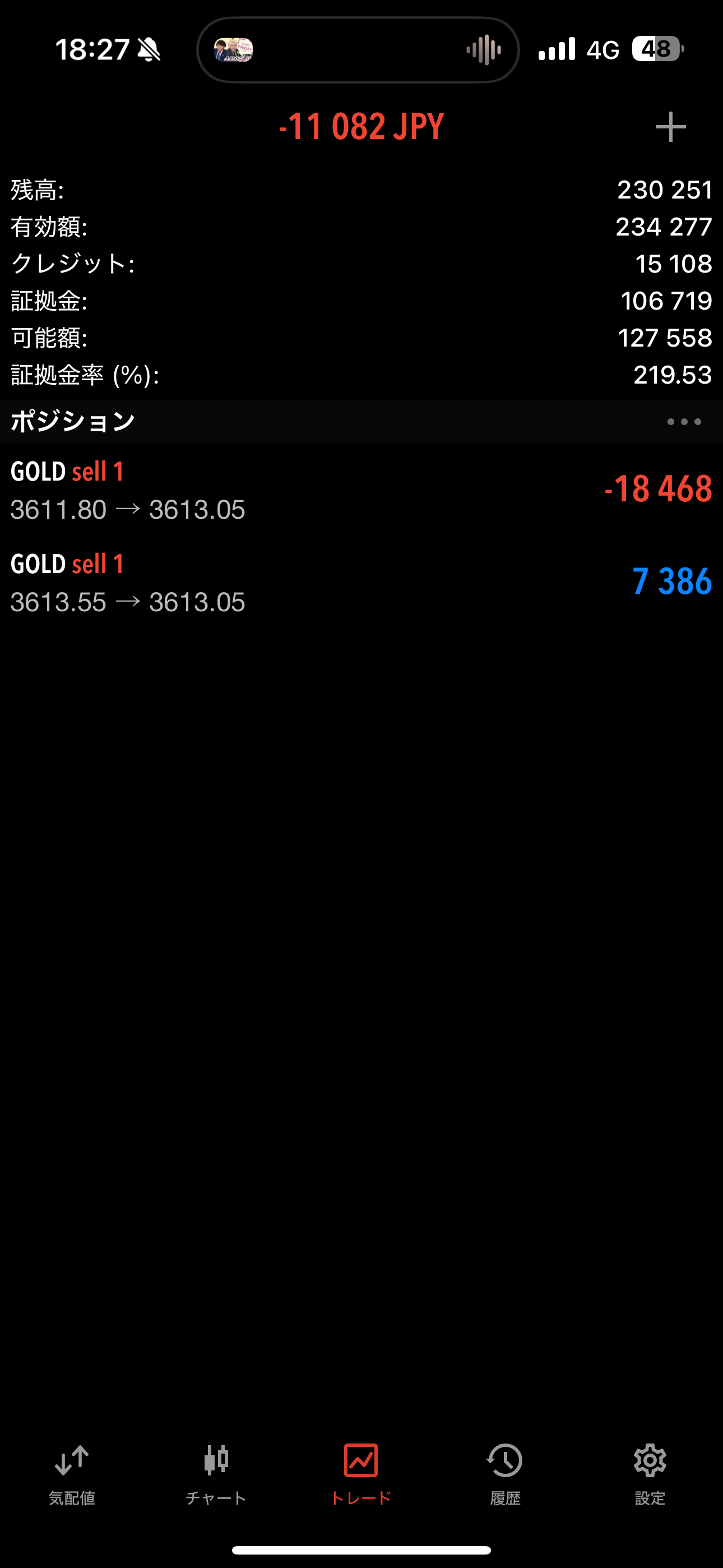Image resolution: width=723 pixels, height=1568 pixels.
Task: View the 履歴 history tab
Action: pyautogui.click(x=505, y=1474)
